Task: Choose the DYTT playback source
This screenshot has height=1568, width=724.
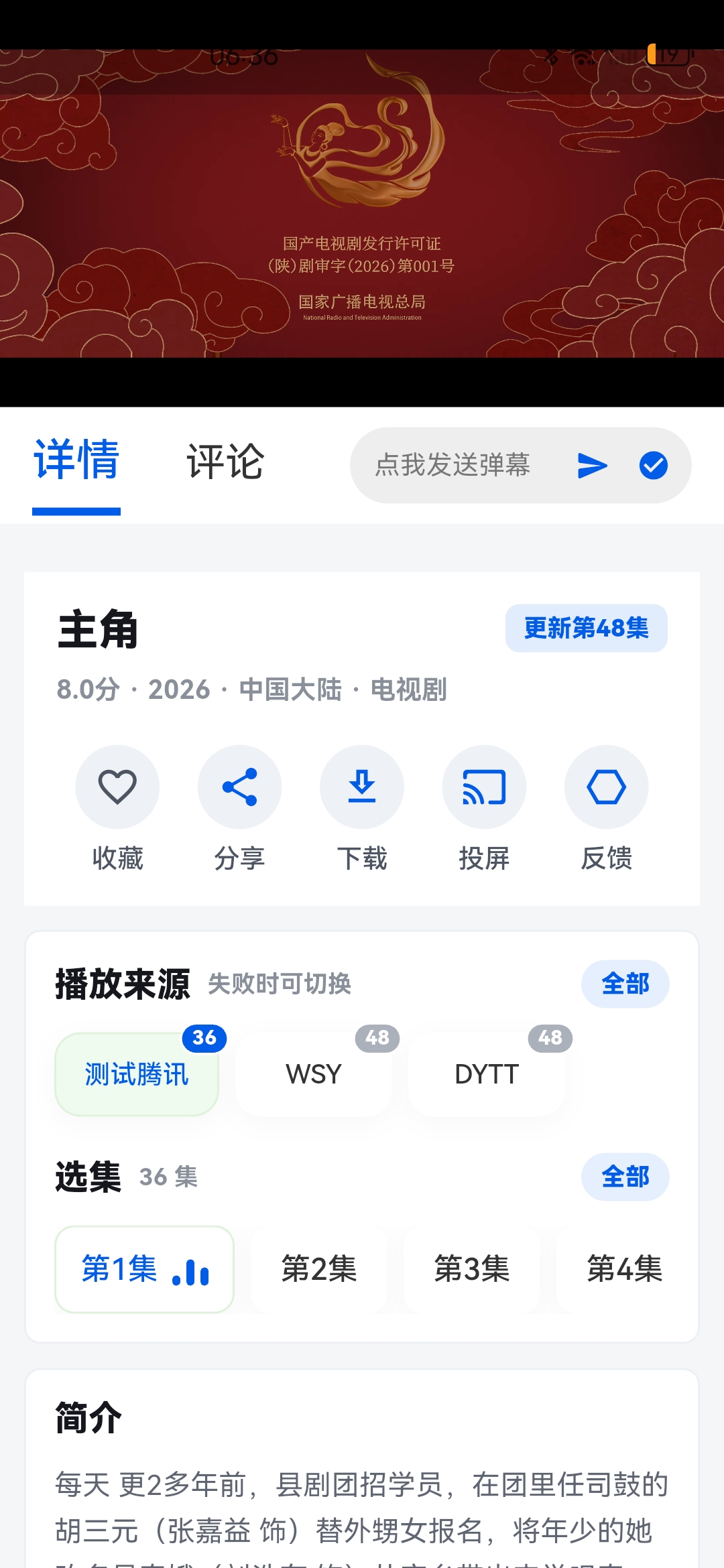Action: pos(487,1074)
